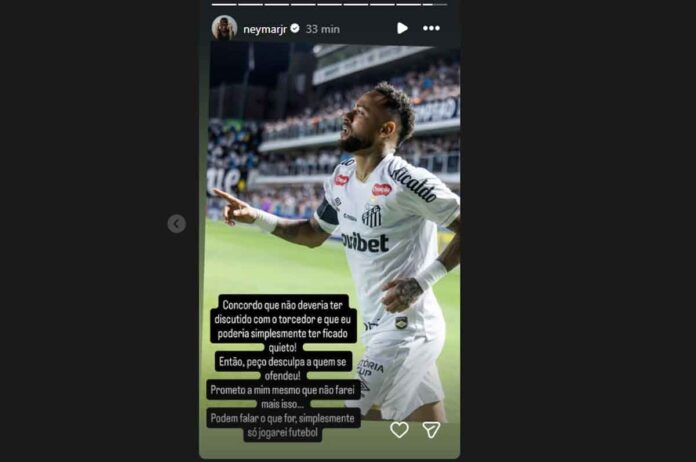Open the neymarjr profile from its username

point(265,29)
